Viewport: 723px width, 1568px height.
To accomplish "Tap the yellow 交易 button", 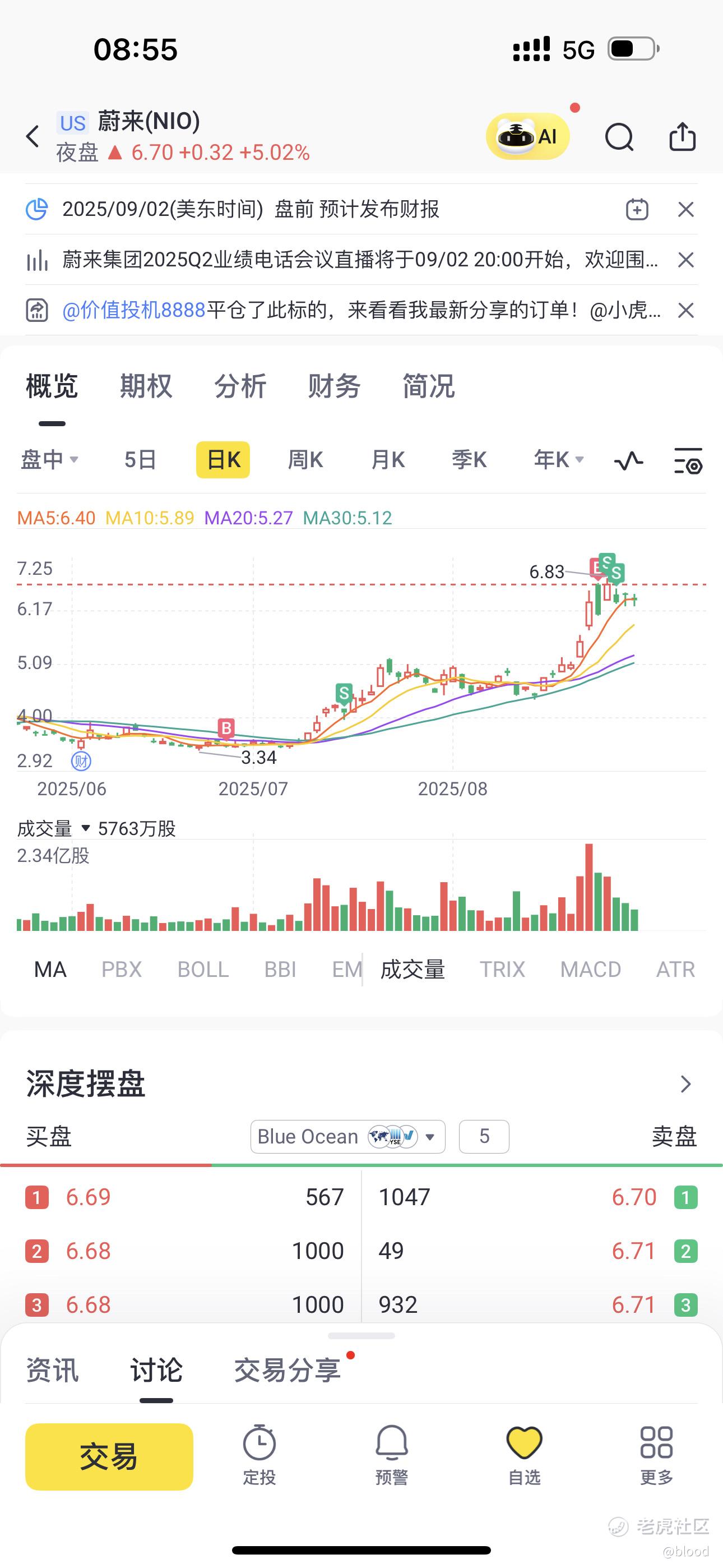I will tap(109, 1456).
